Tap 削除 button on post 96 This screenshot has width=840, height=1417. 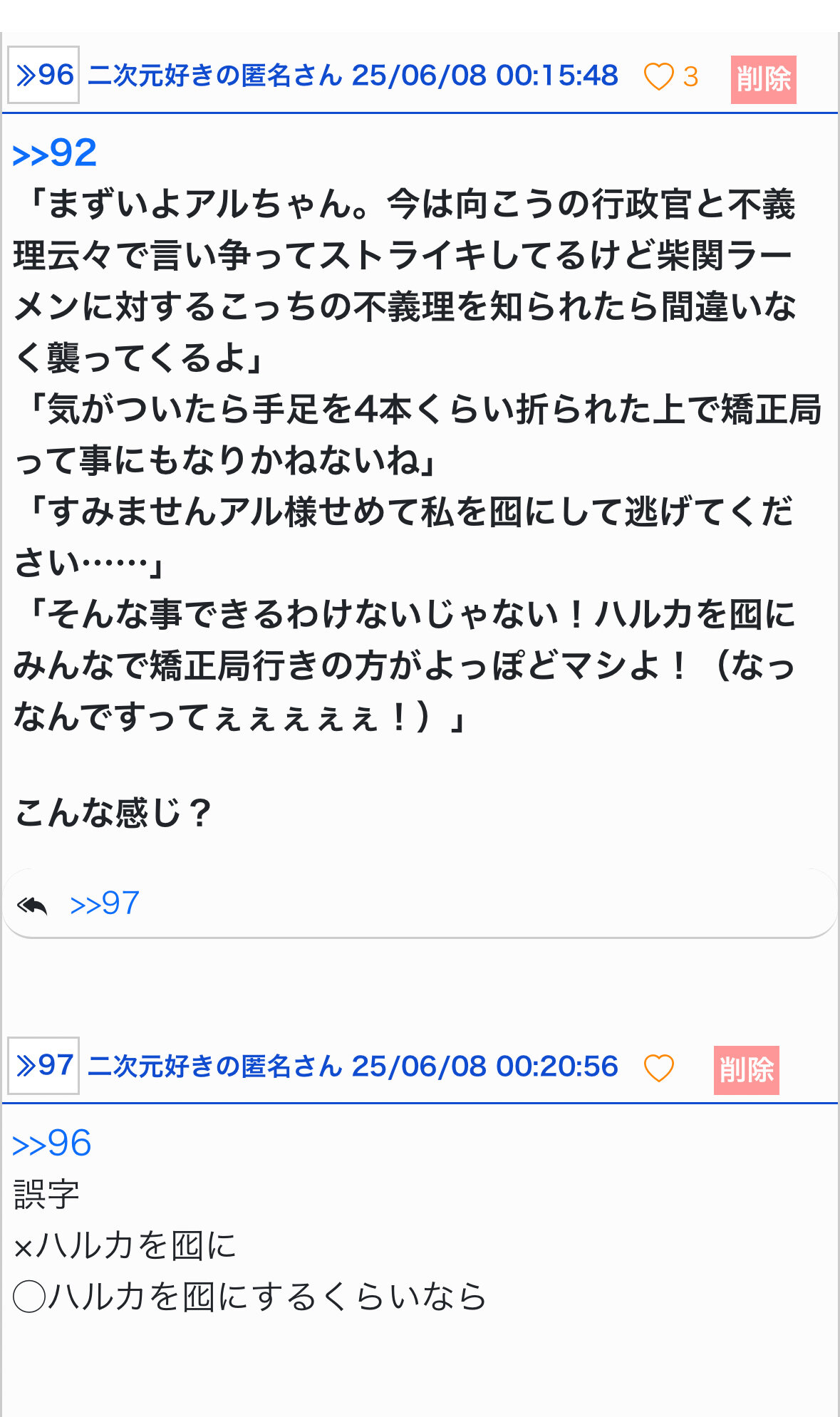coord(763,79)
